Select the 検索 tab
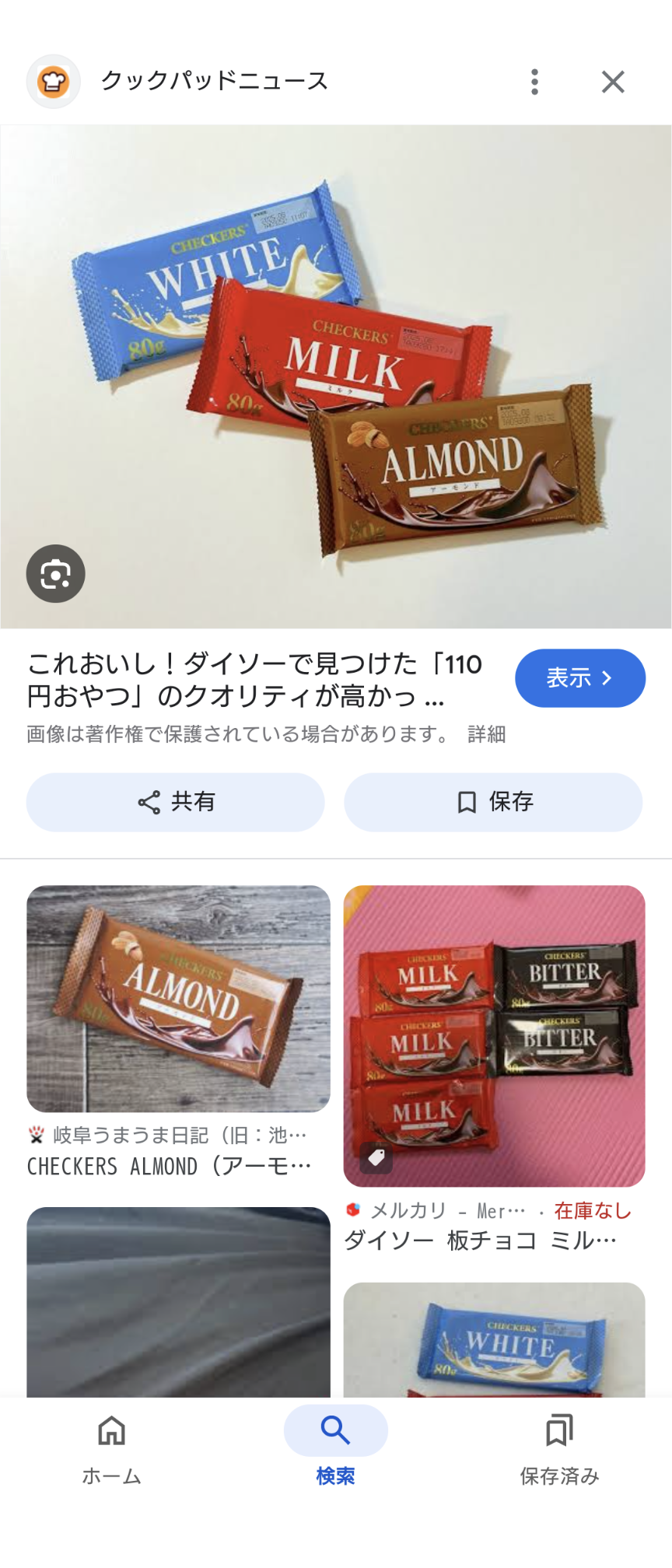Image resolution: width=672 pixels, height=1568 pixels. [x=336, y=1450]
